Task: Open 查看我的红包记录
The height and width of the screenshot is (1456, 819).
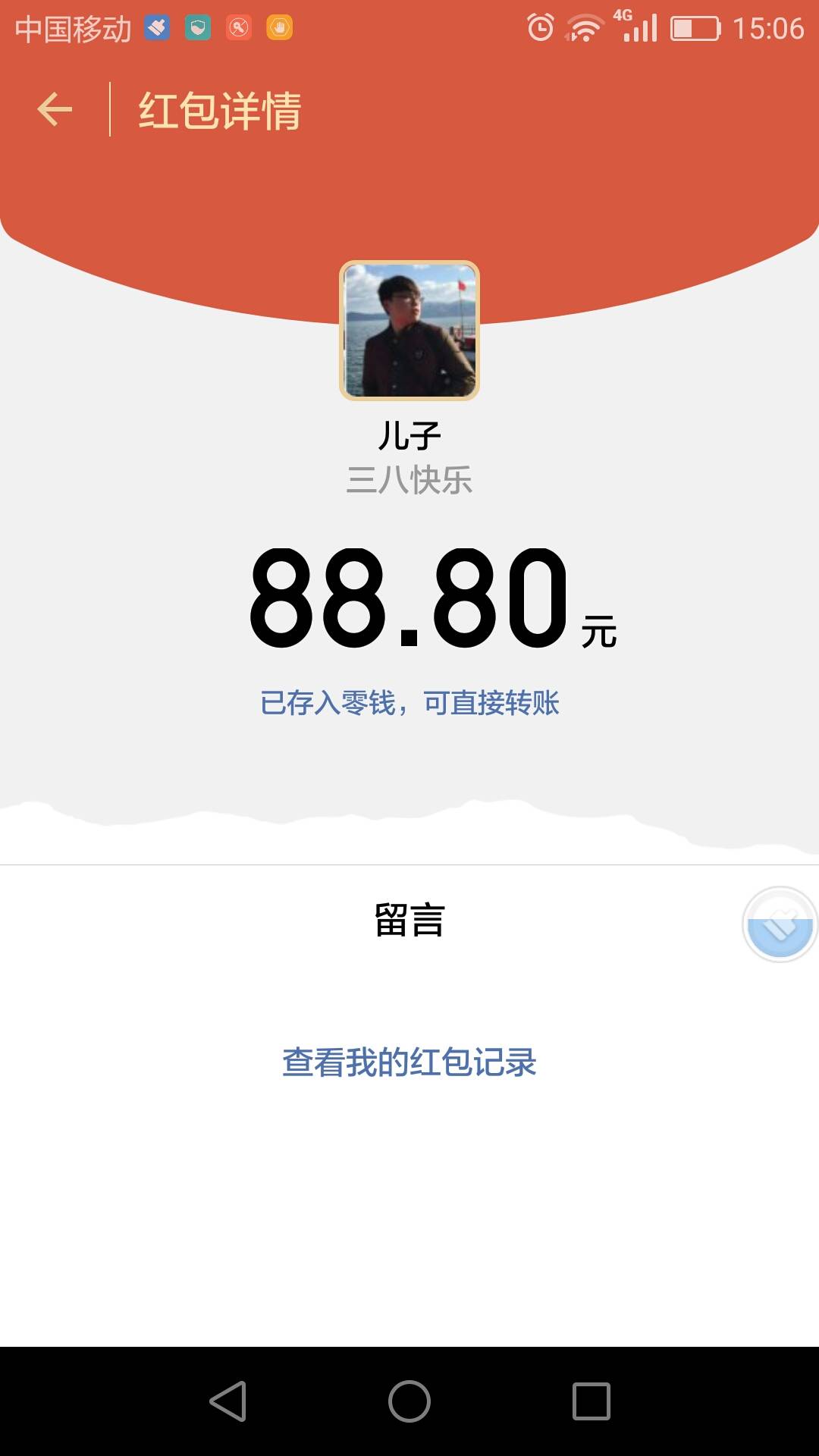Action: tap(409, 1062)
